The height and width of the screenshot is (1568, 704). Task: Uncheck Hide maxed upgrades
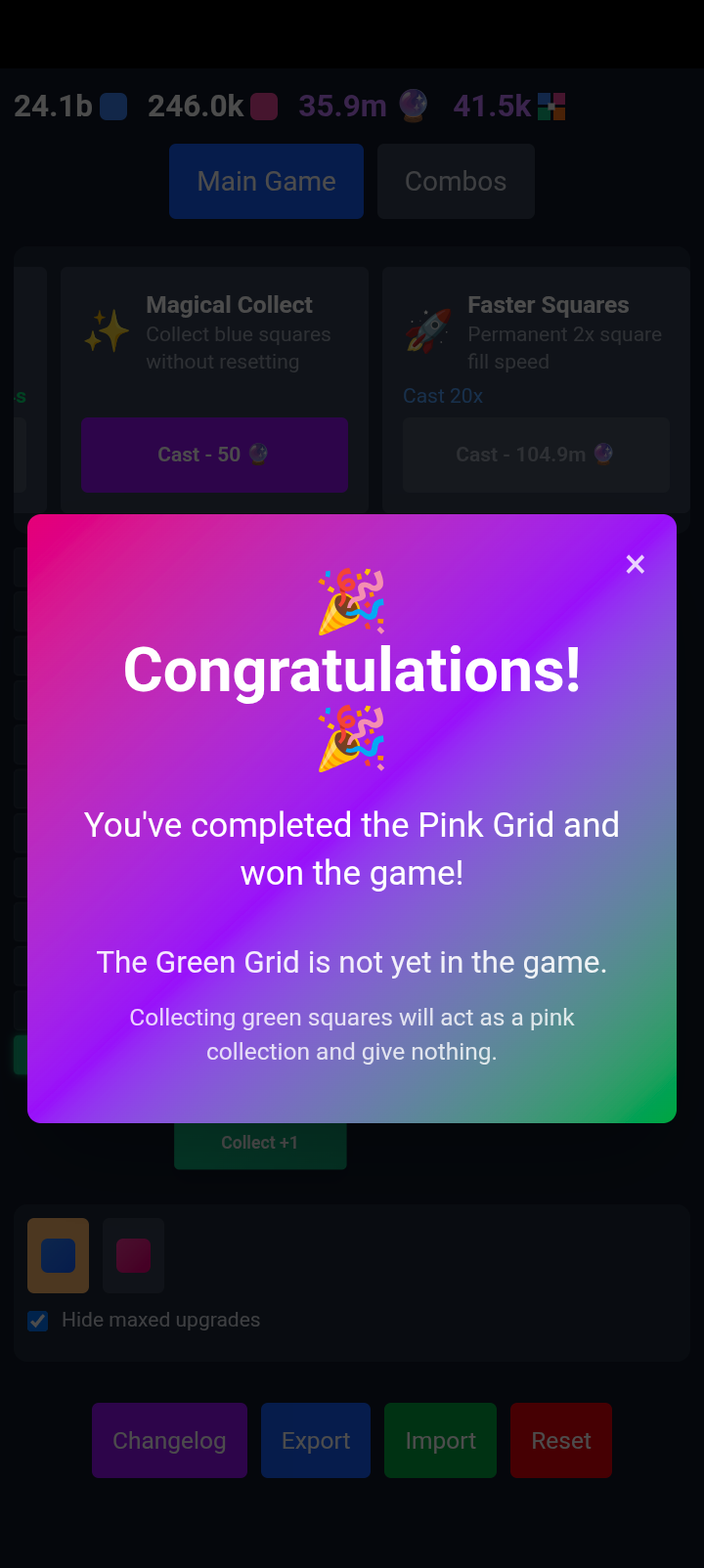pyautogui.click(x=38, y=1321)
